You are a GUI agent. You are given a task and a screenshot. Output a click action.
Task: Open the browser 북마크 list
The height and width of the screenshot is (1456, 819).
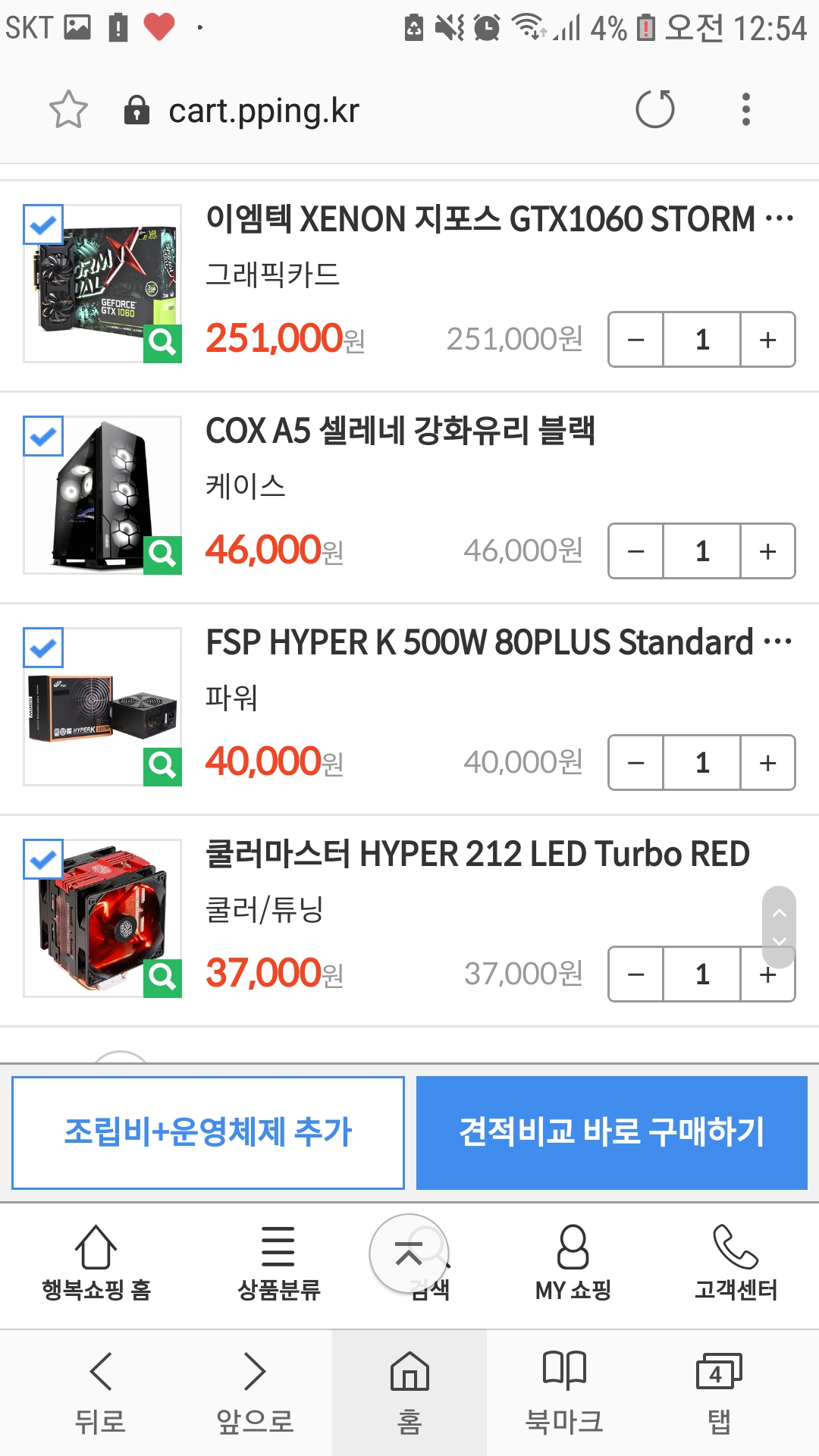point(564,1392)
